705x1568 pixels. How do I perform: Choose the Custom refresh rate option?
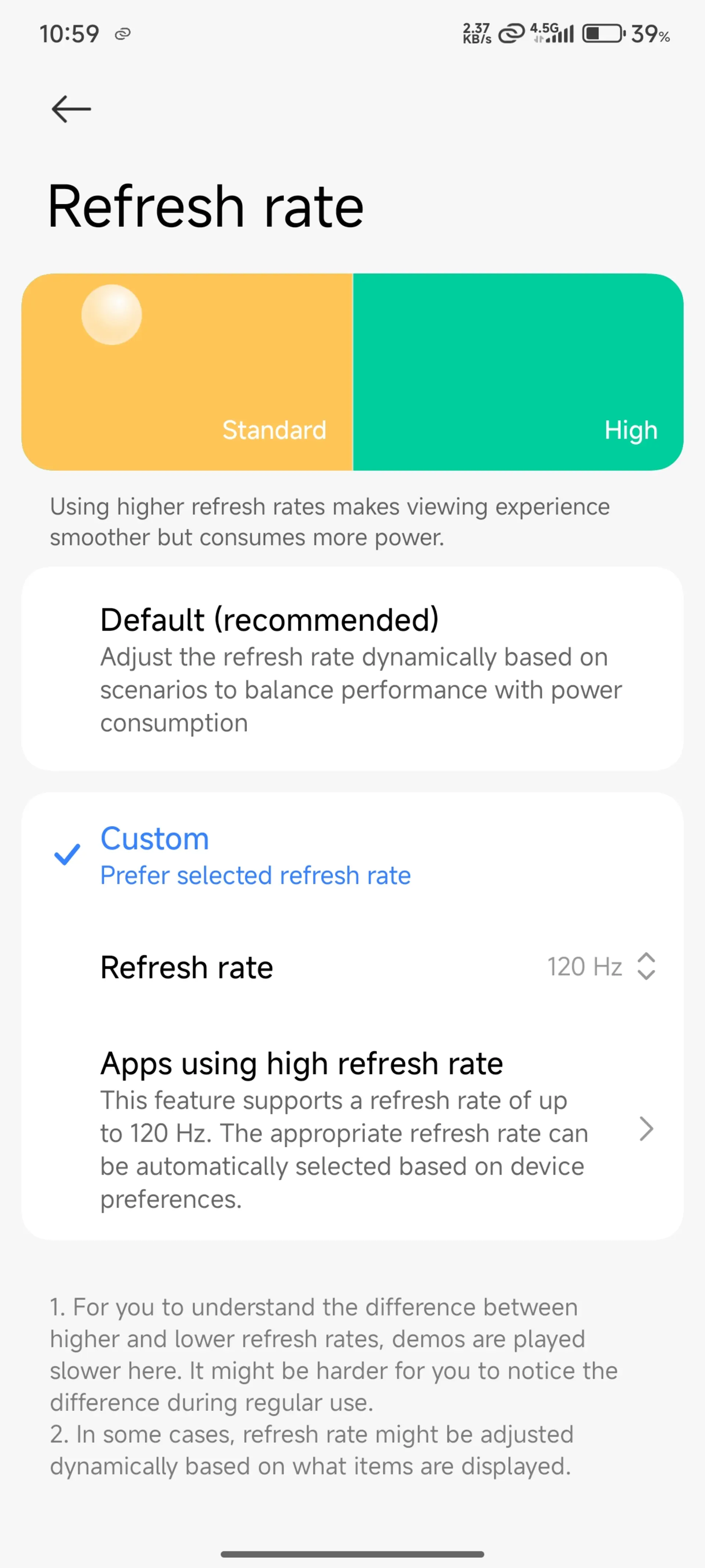(352, 855)
